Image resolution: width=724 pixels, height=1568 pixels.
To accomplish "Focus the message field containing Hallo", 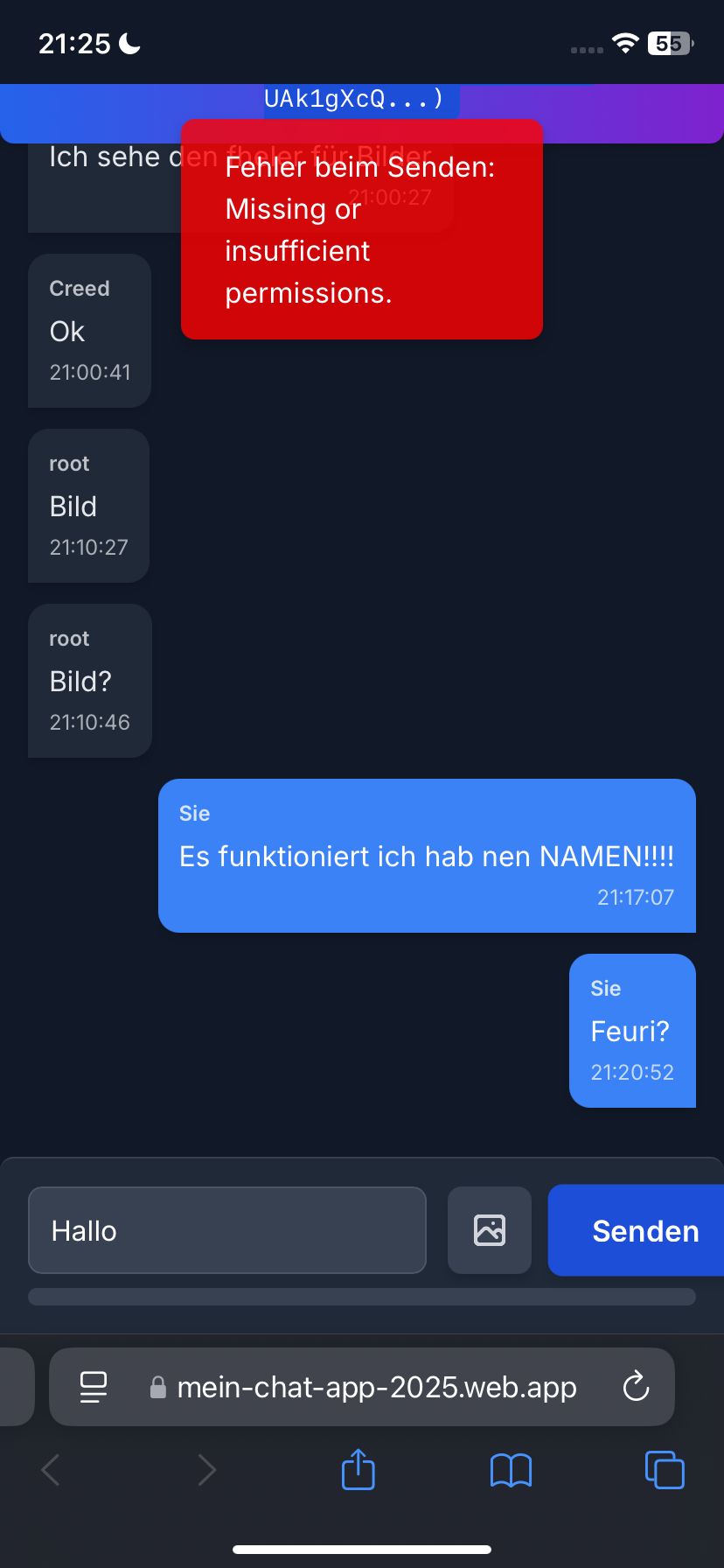I will point(227,1230).
